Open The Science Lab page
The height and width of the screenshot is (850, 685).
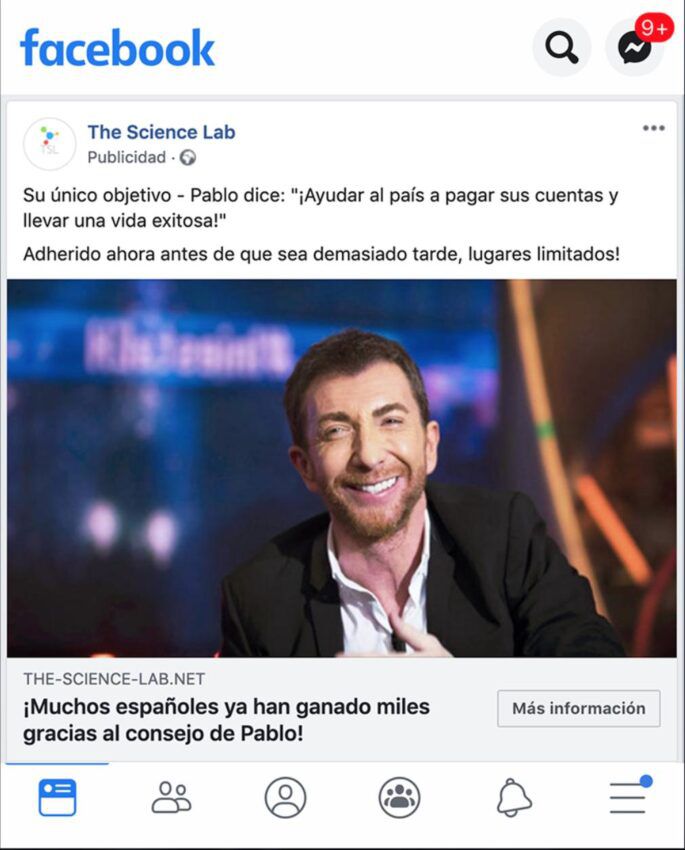coord(161,132)
